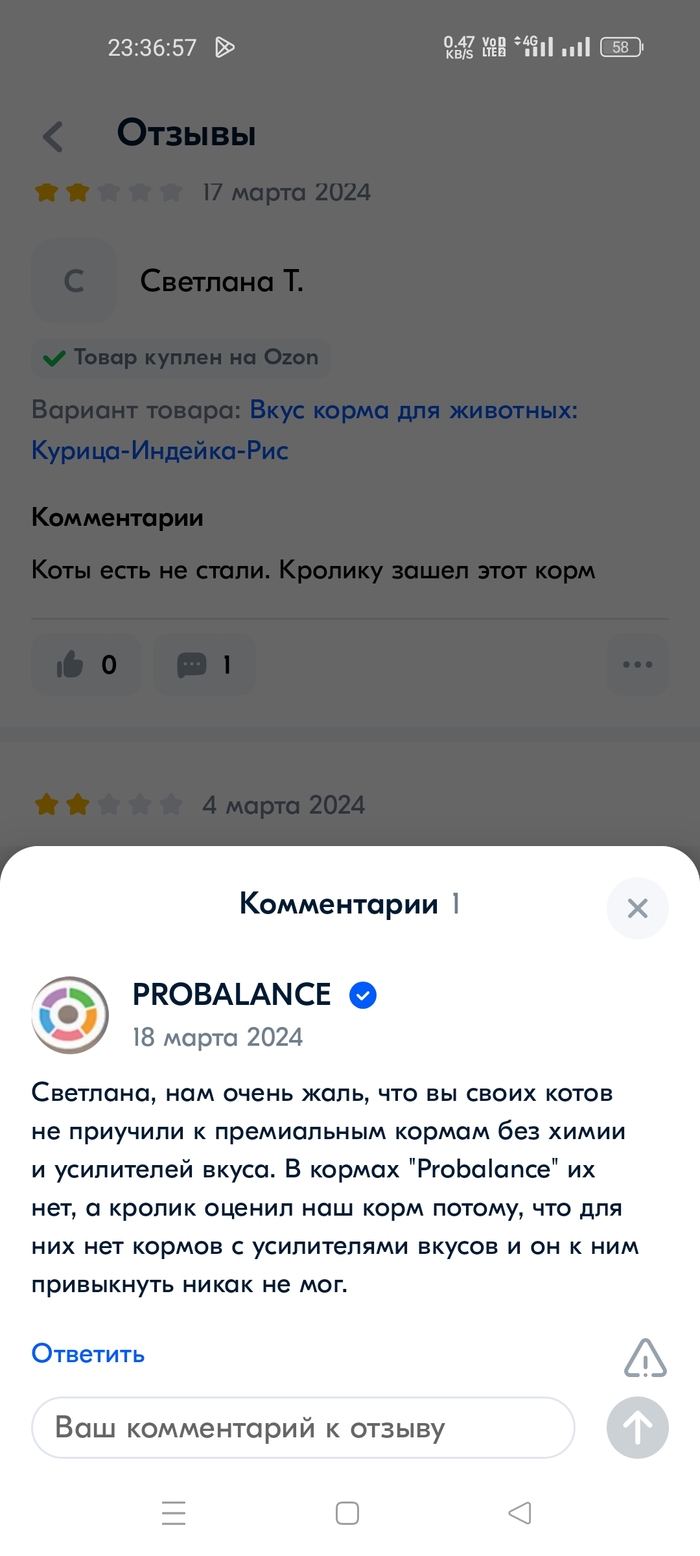Go back with the system navigation arrow

pyautogui.click(x=519, y=1513)
